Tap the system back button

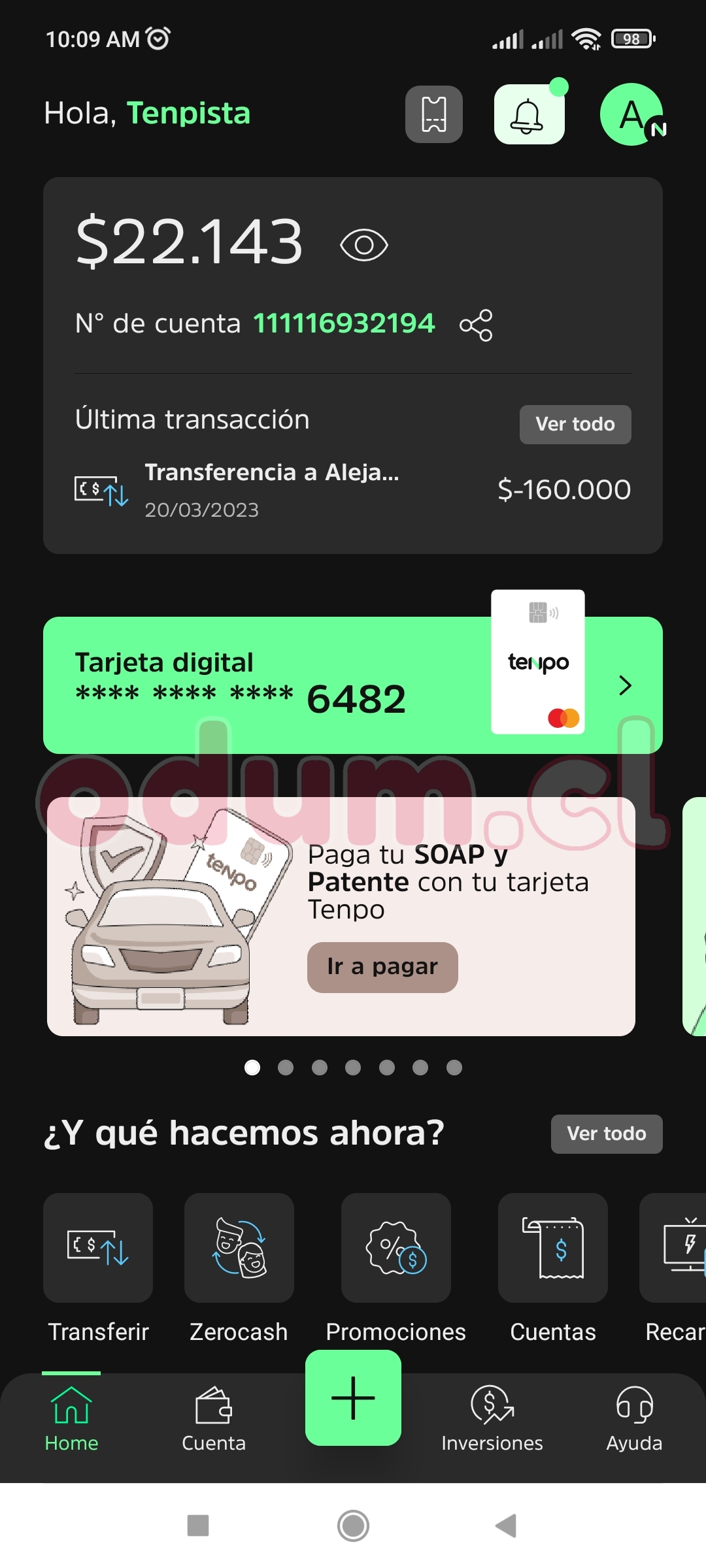click(x=507, y=1526)
